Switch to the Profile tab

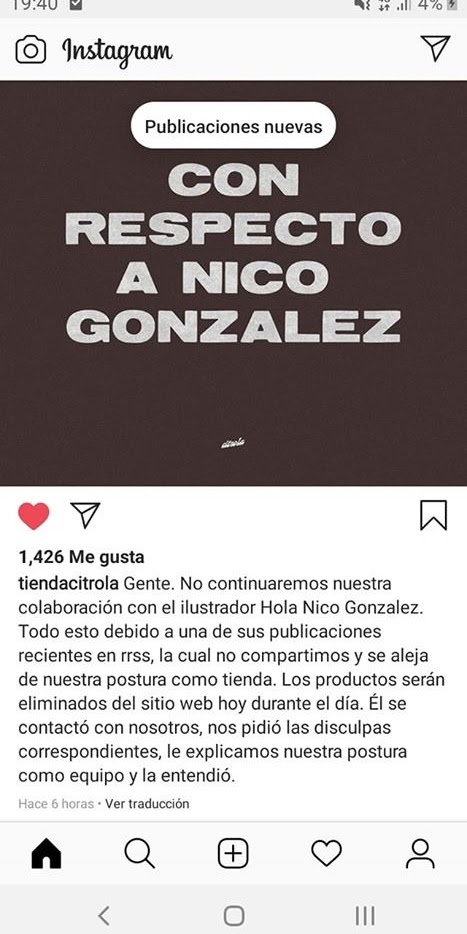click(x=421, y=855)
